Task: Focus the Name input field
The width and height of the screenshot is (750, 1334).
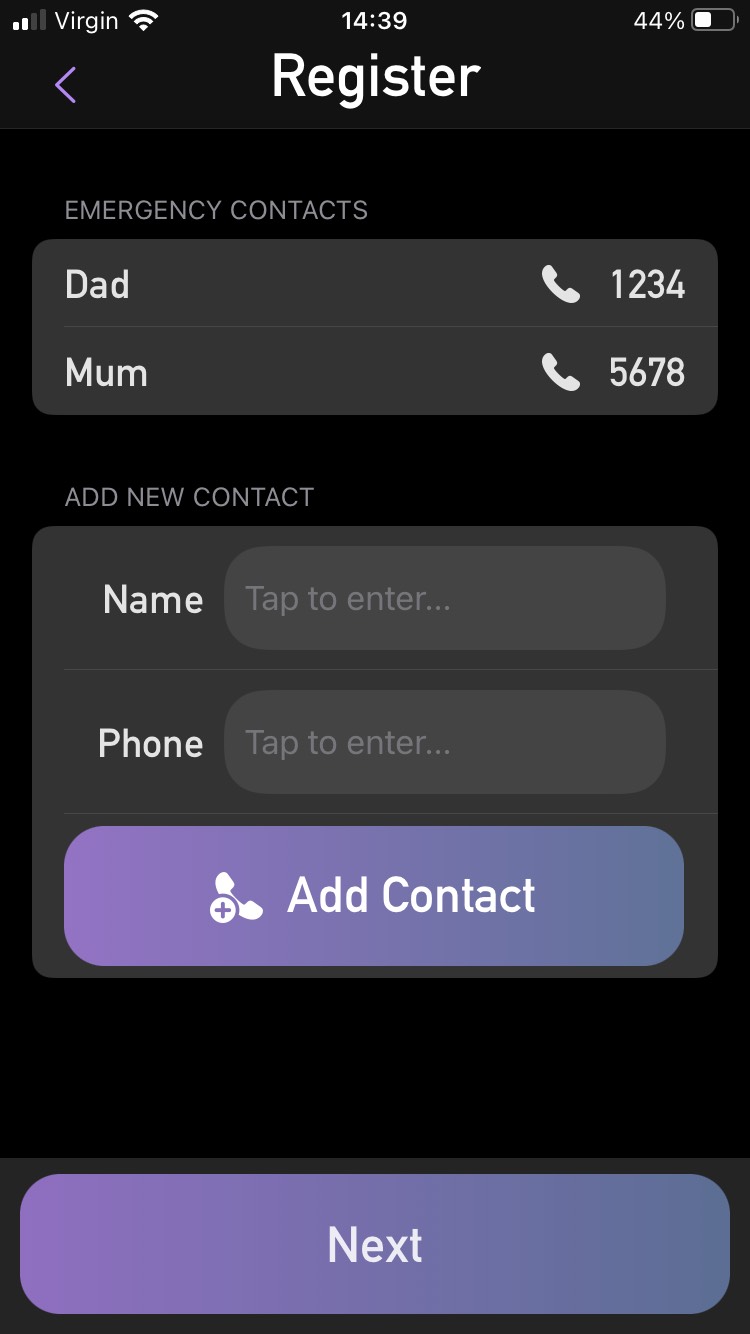Action: (444, 599)
